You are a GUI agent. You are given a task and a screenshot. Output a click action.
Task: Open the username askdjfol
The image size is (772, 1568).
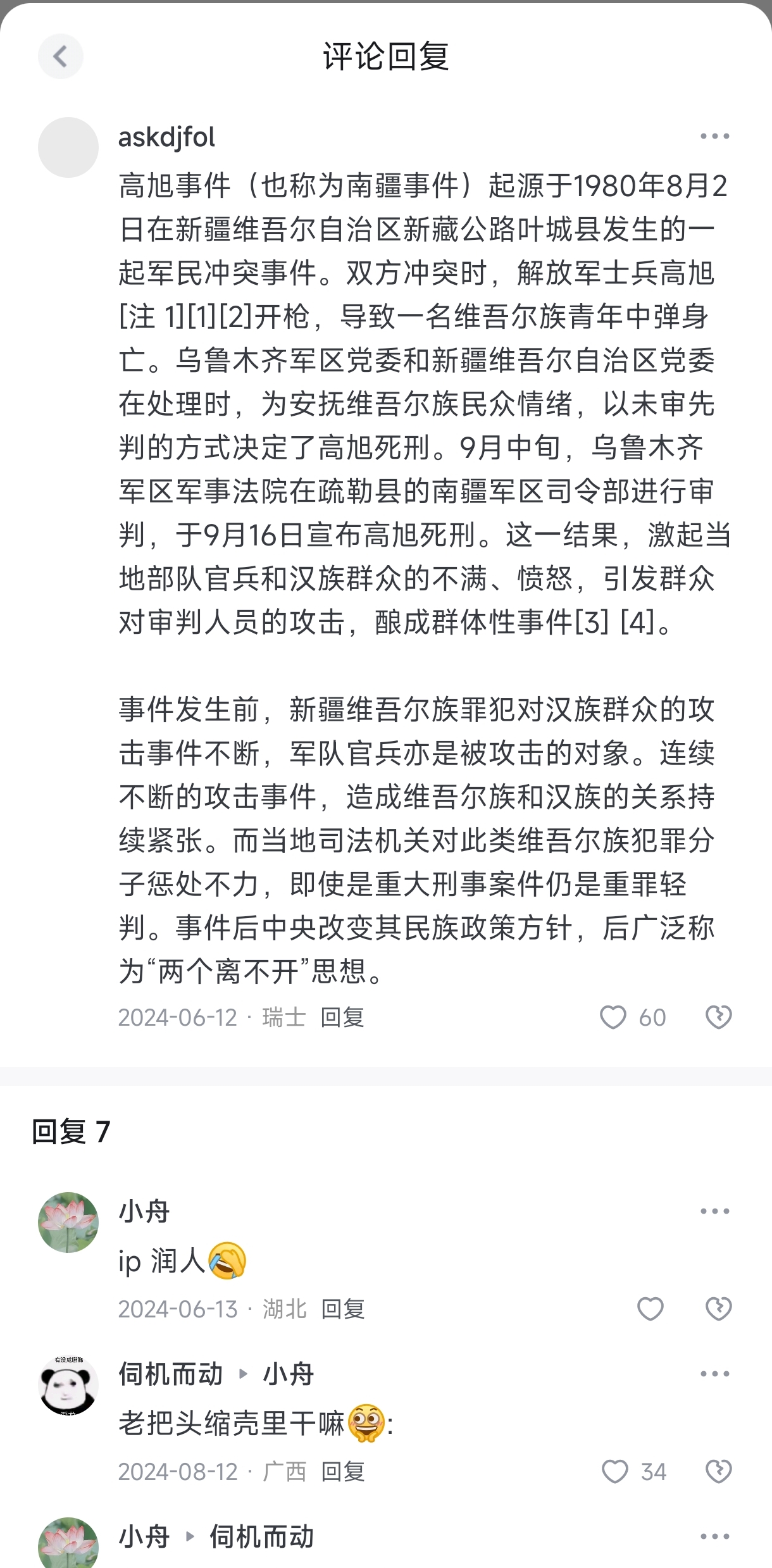coord(167,138)
